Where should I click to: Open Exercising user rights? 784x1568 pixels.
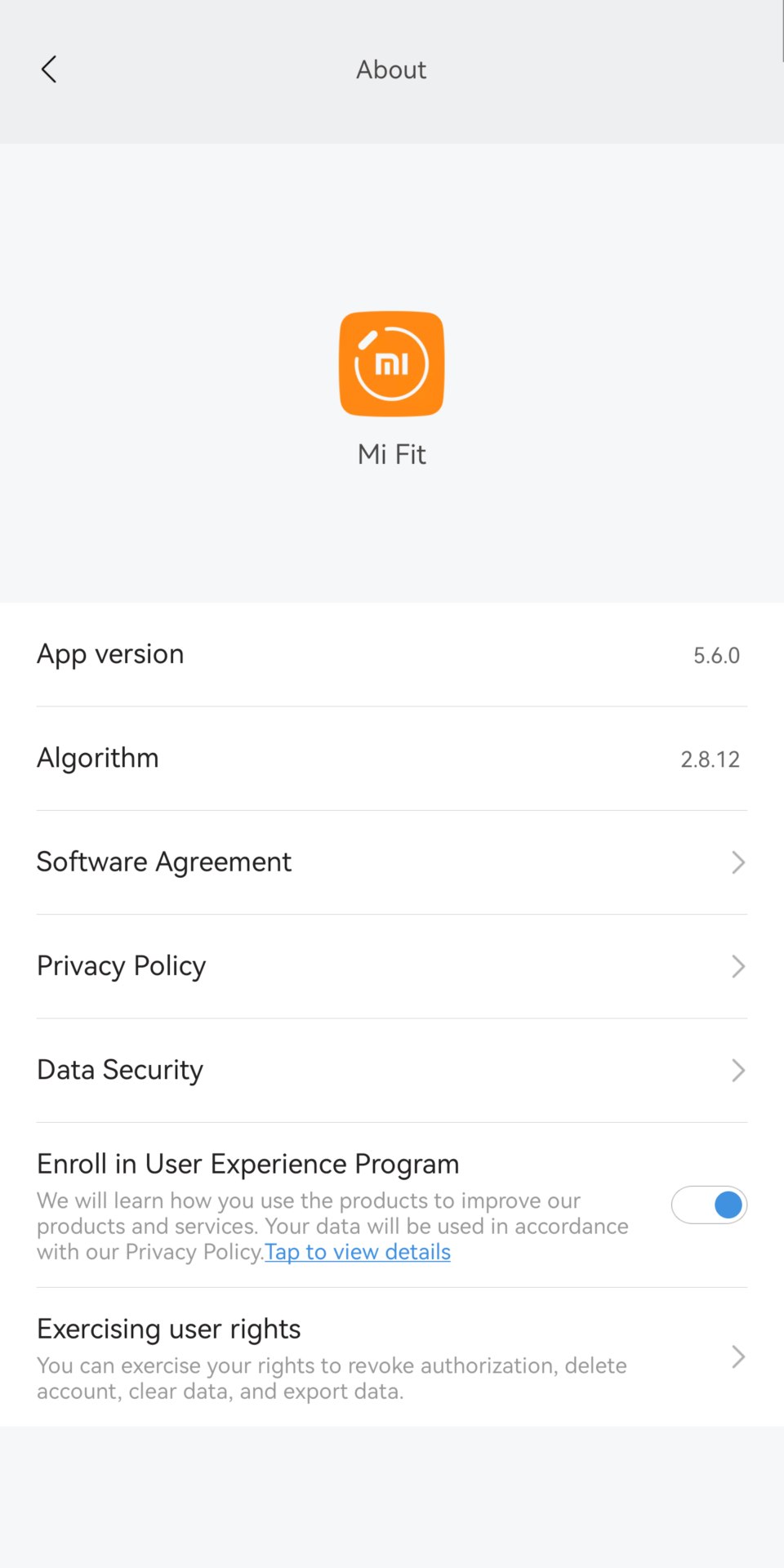(390, 1357)
